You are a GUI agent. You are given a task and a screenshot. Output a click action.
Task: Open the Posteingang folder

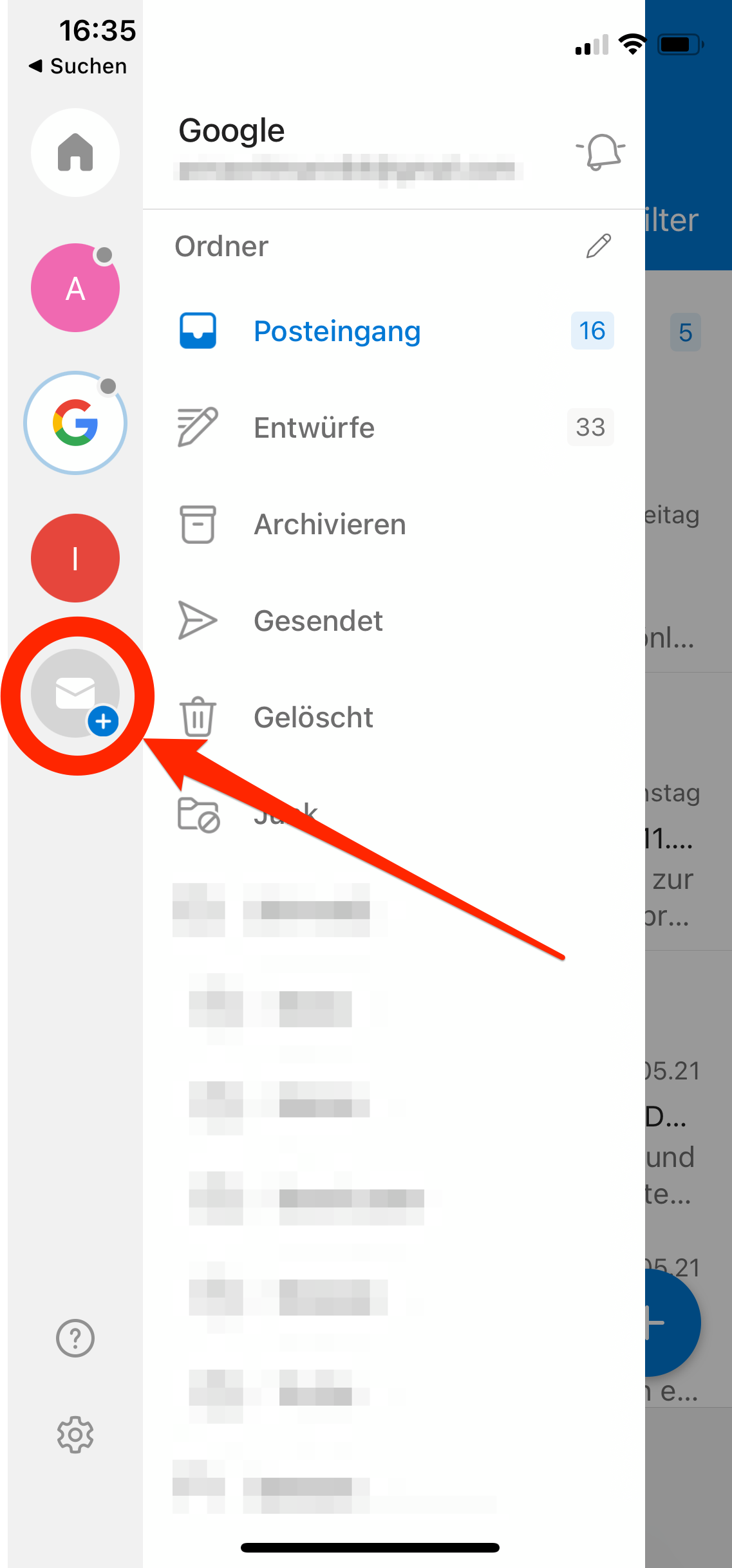337,331
